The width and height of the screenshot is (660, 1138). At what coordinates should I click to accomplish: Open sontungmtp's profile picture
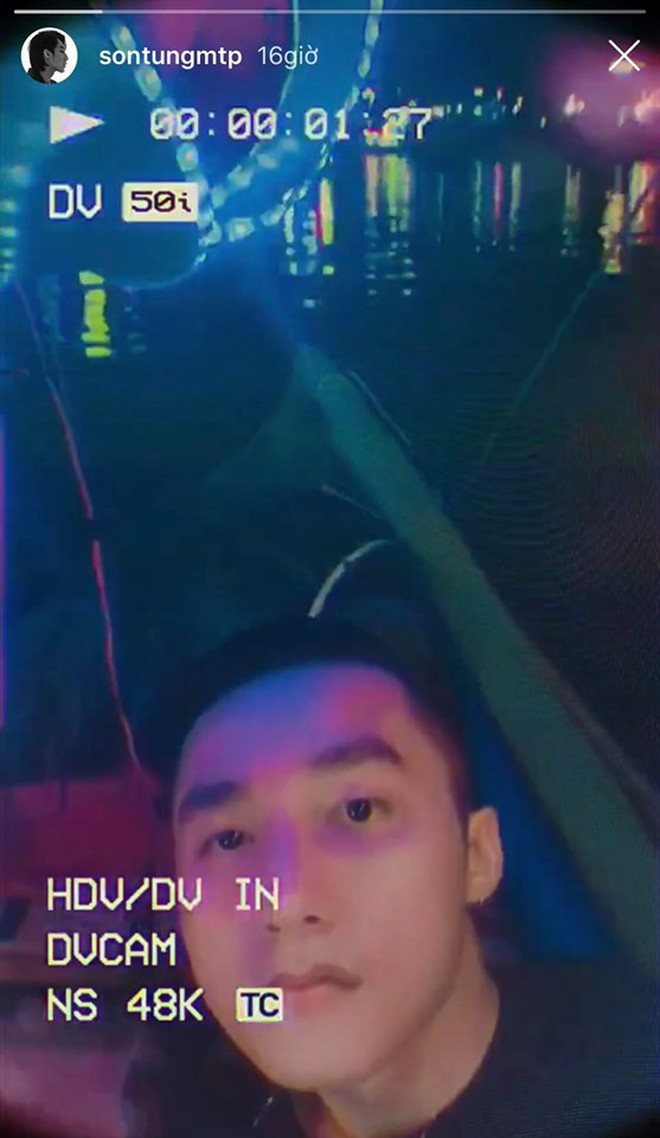[x=49, y=56]
